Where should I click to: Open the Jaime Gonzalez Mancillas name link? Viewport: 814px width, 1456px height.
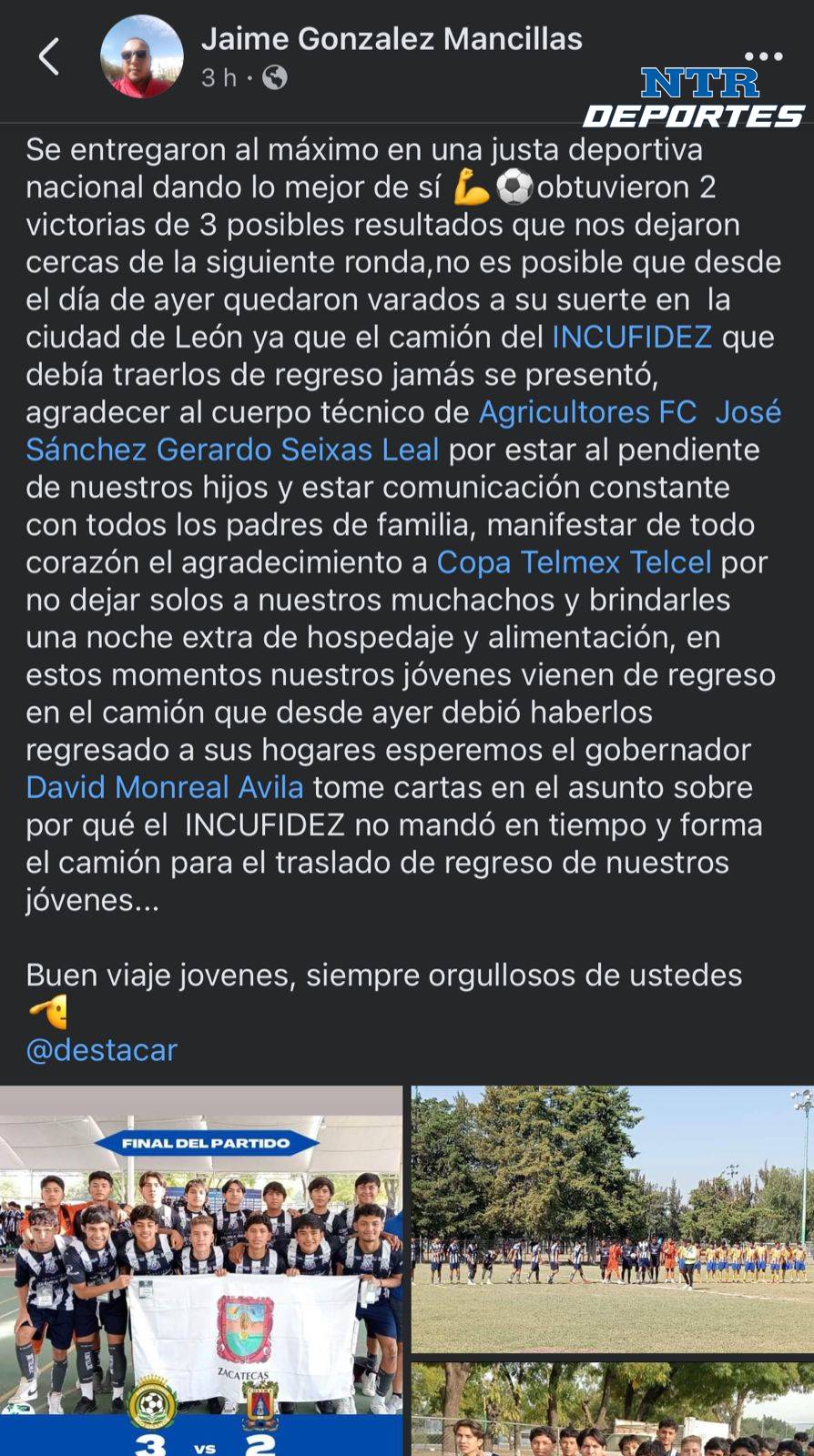[392, 39]
